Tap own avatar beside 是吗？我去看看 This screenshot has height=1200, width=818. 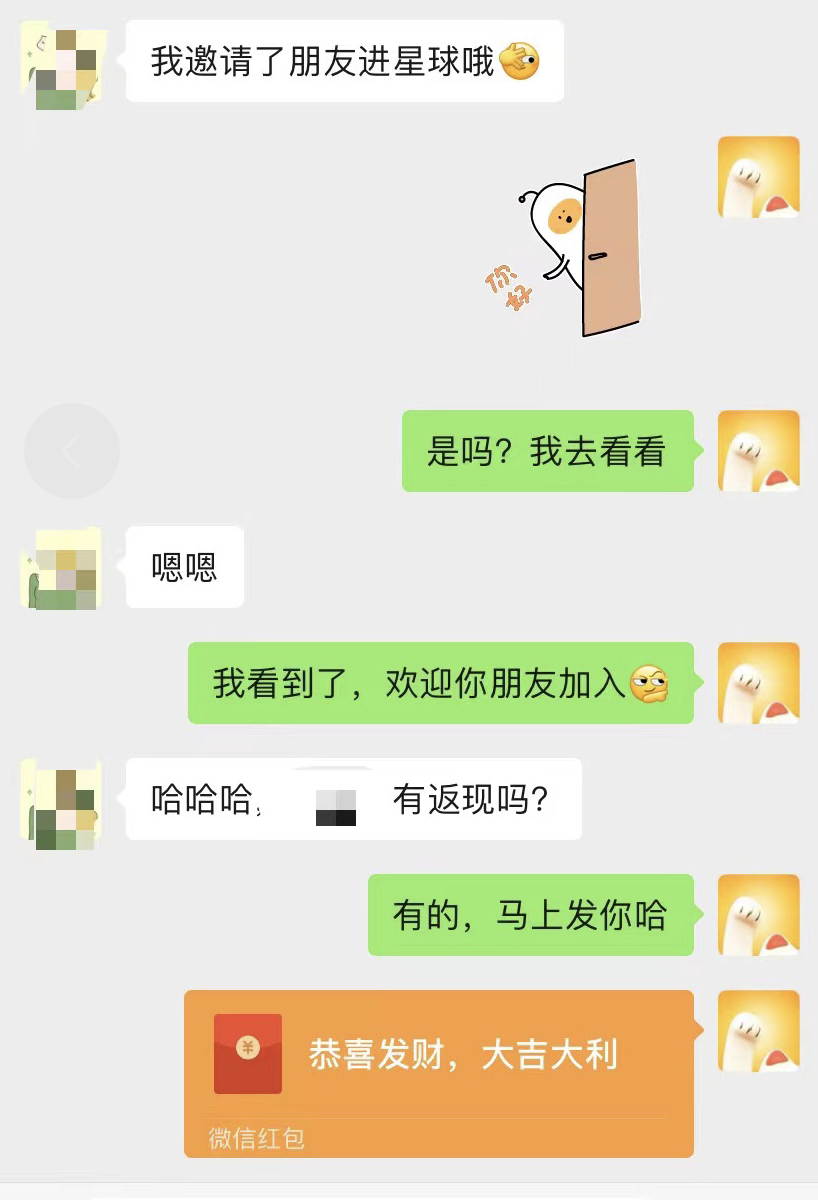(758, 451)
